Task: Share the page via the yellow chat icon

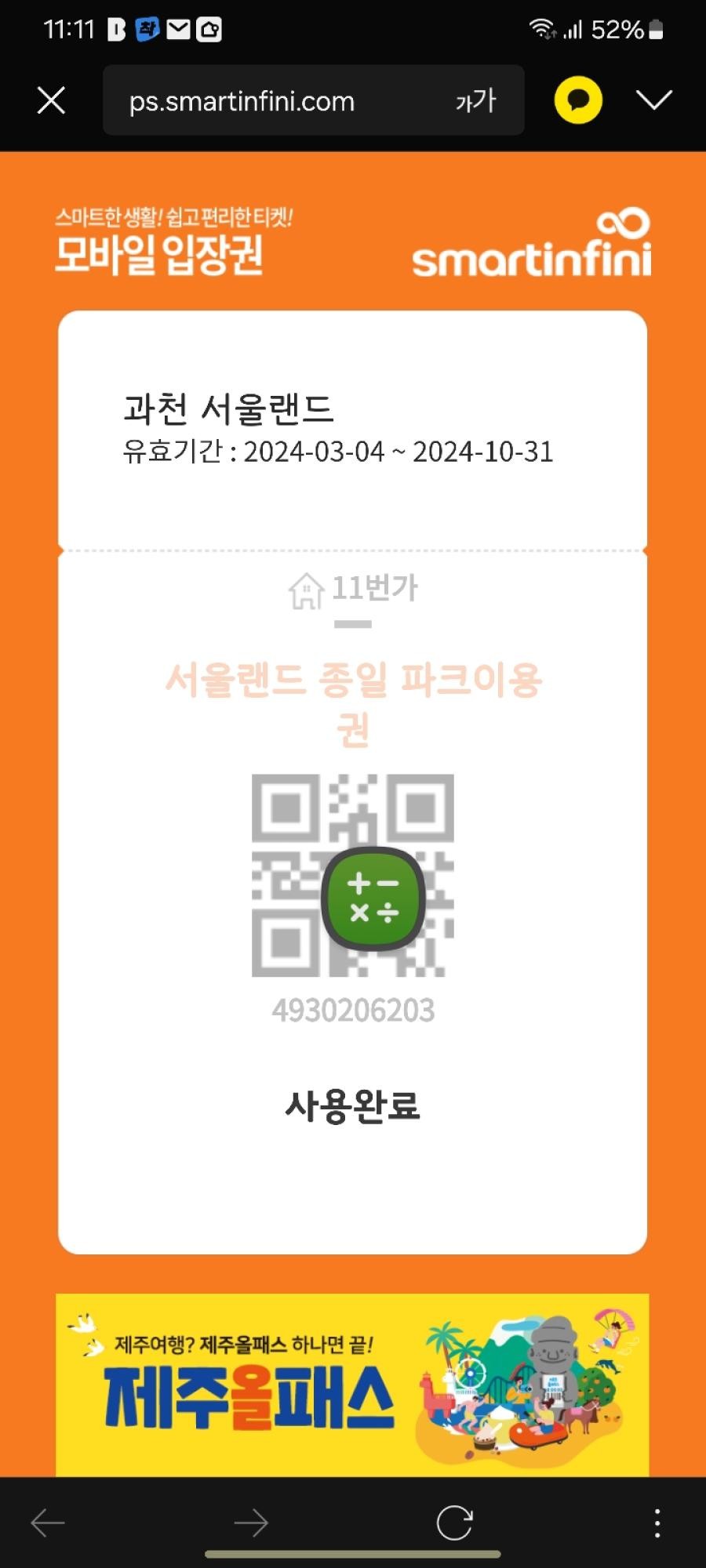Action: 578,100
